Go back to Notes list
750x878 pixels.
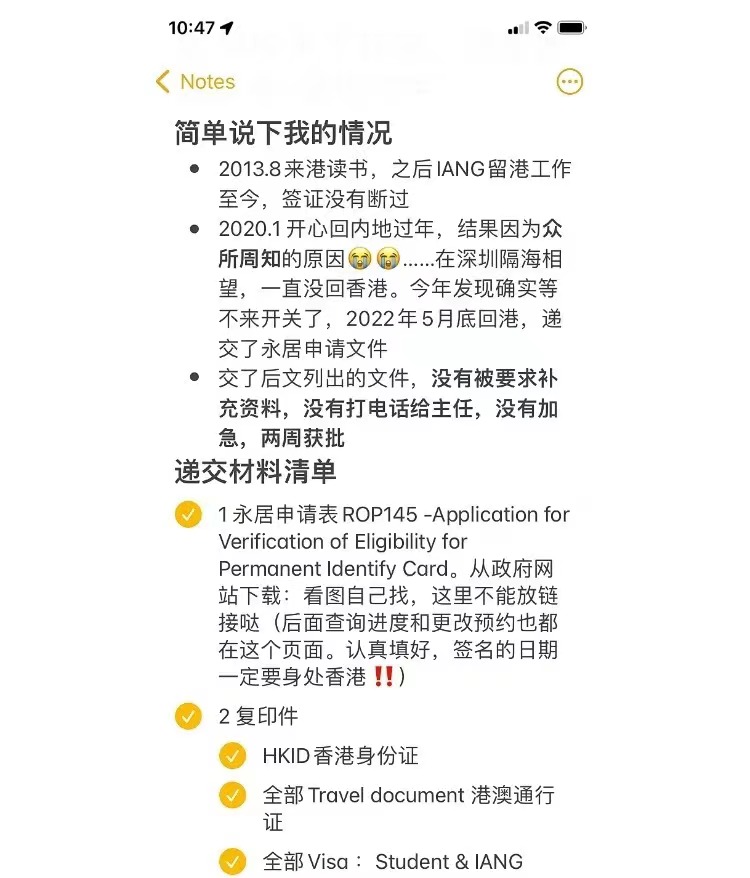pos(196,82)
